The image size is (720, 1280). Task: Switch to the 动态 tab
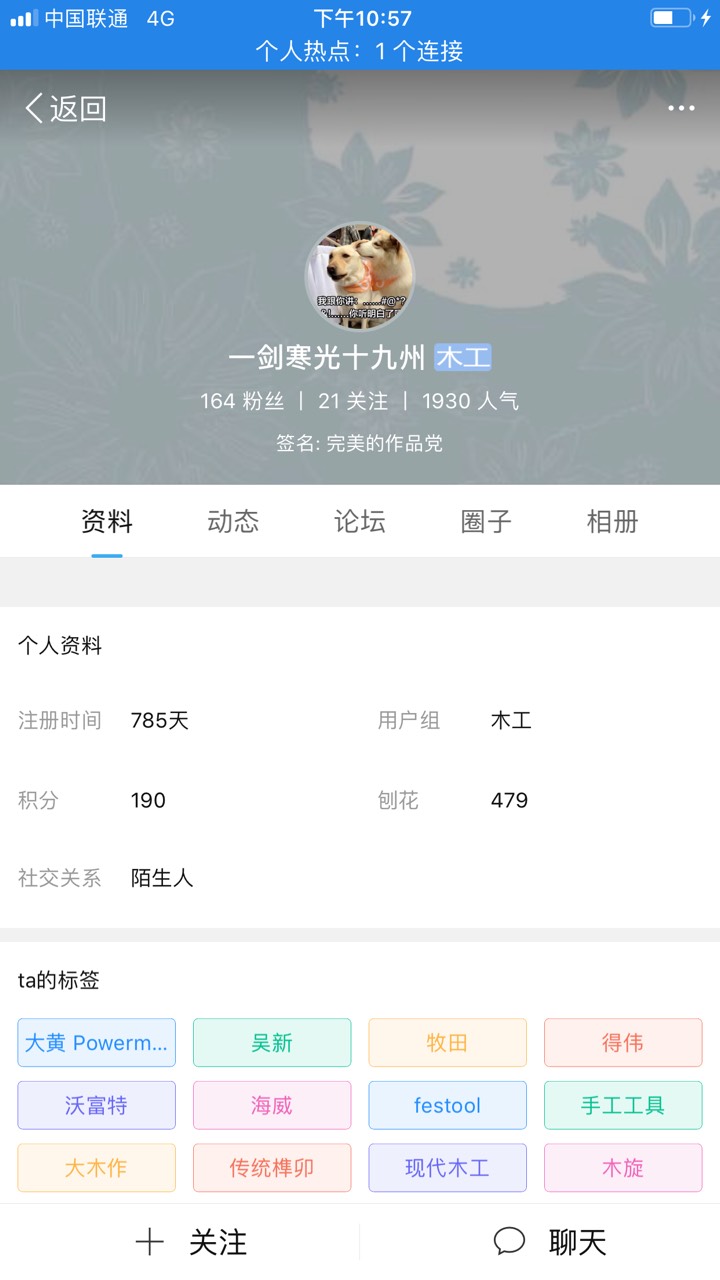pyautogui.click(x=233, y=521)
